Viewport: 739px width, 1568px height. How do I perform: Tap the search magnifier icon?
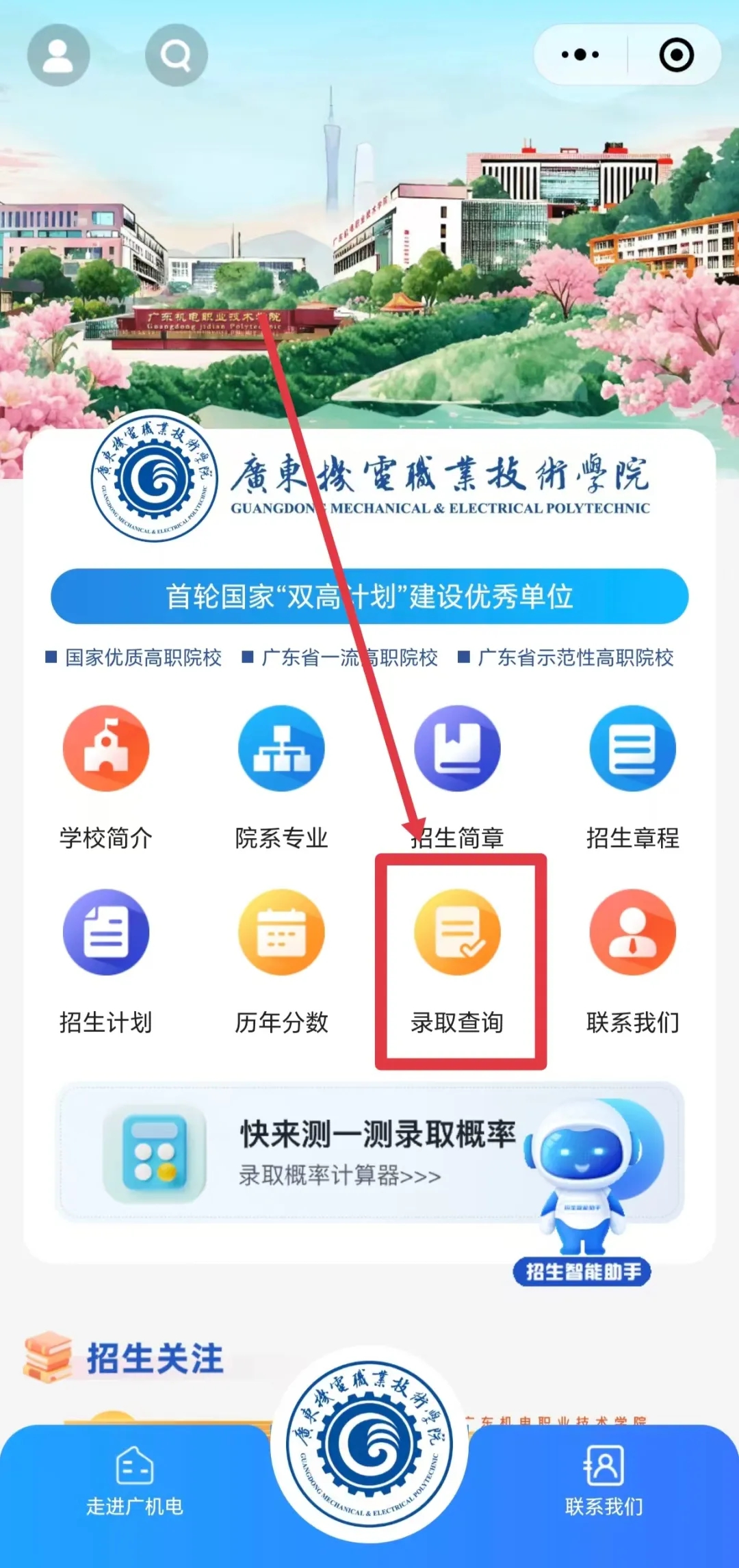pyautogui.click(x=177, y=55)
